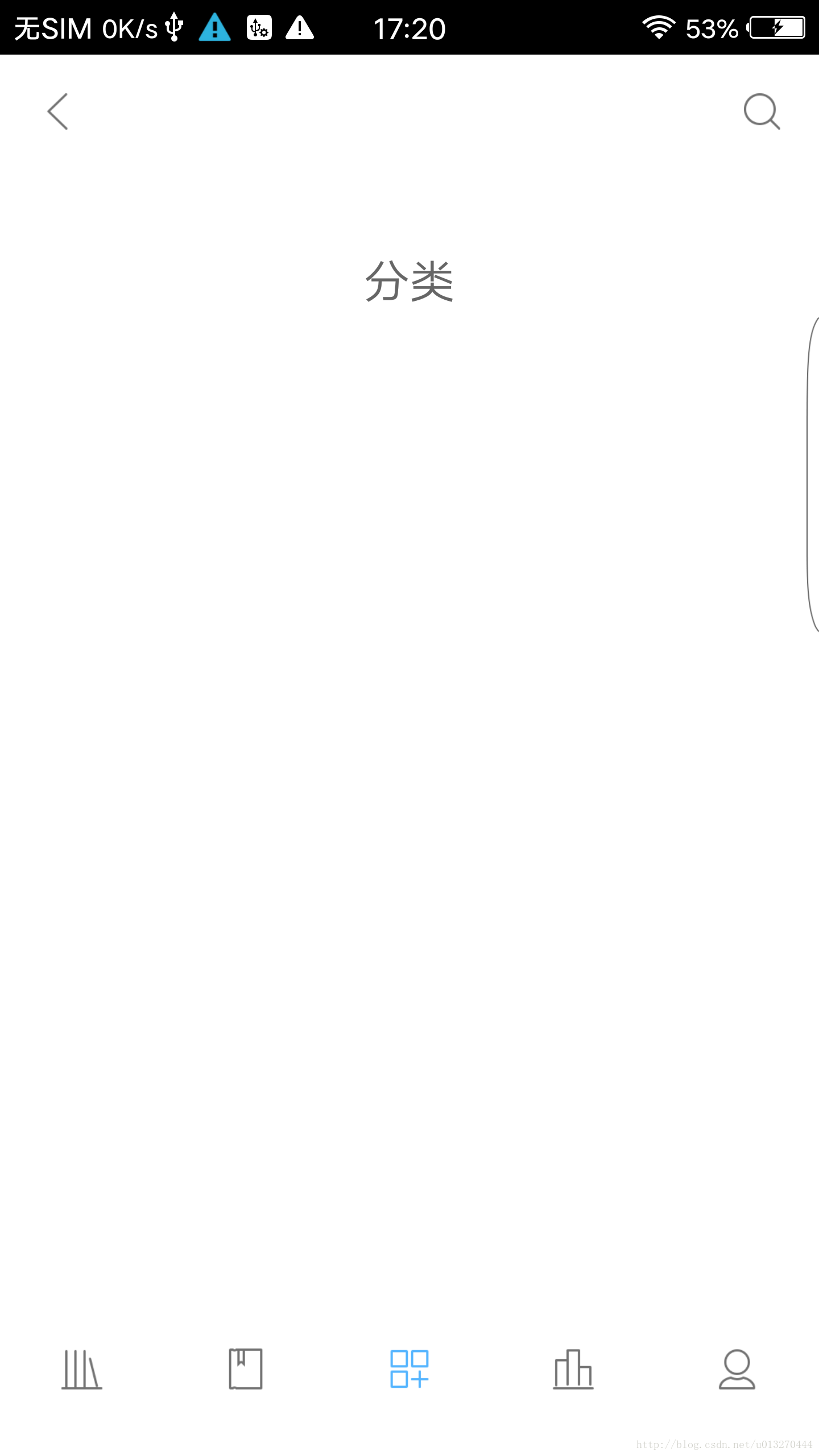Viewport: 819px width, 1456px height.
Task: Open the rankings bar chart tab
Action: tap(573, 1370)
